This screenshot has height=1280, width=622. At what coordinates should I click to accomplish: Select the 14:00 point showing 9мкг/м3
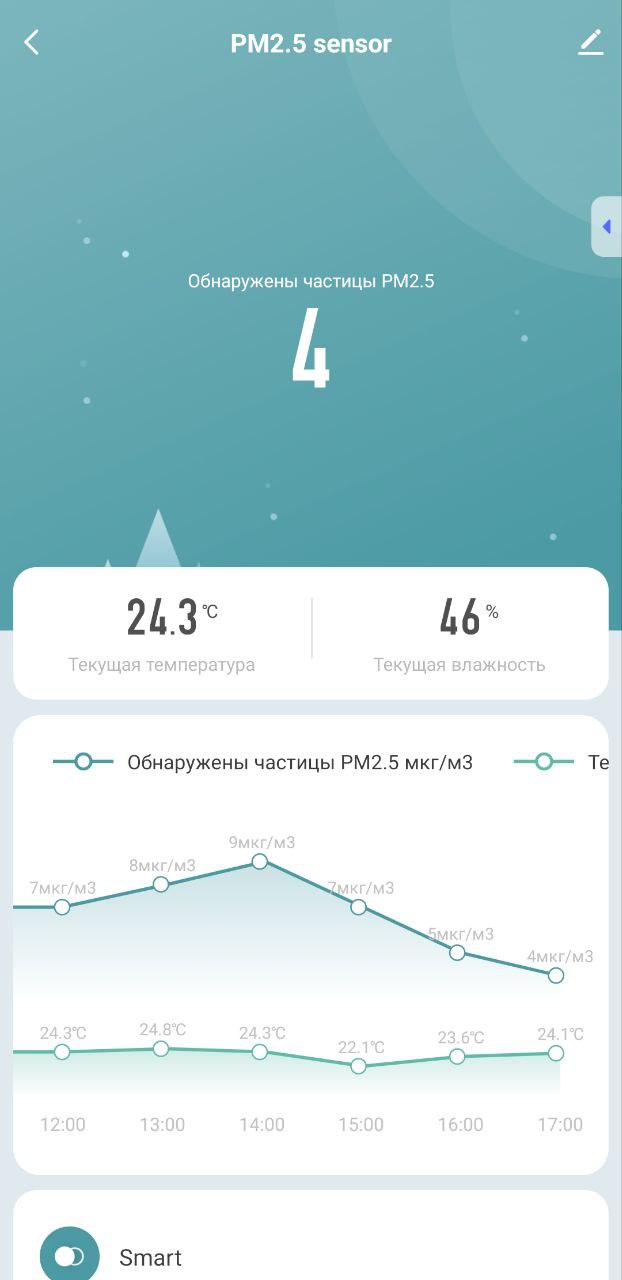[x=260, y=861]
